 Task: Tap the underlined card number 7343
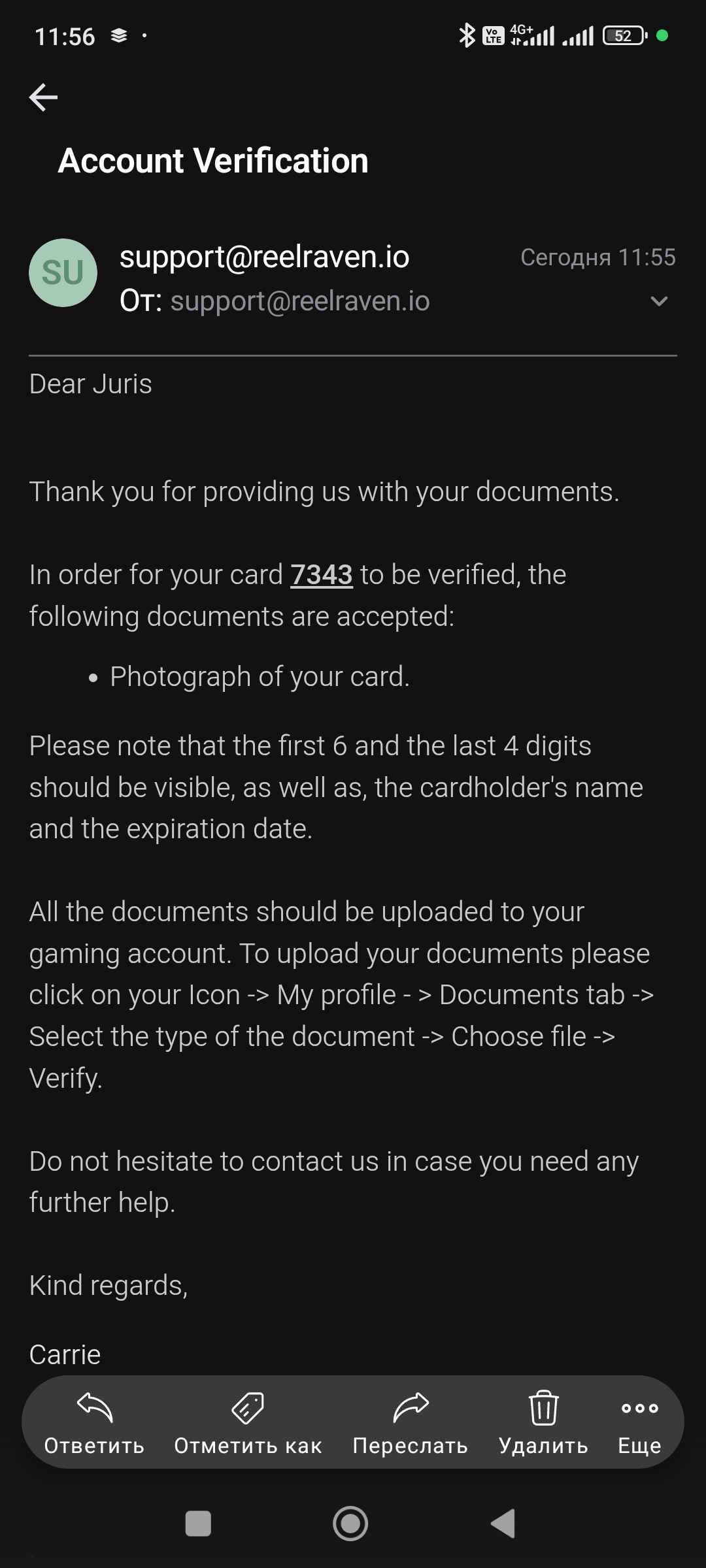(322, 575)
